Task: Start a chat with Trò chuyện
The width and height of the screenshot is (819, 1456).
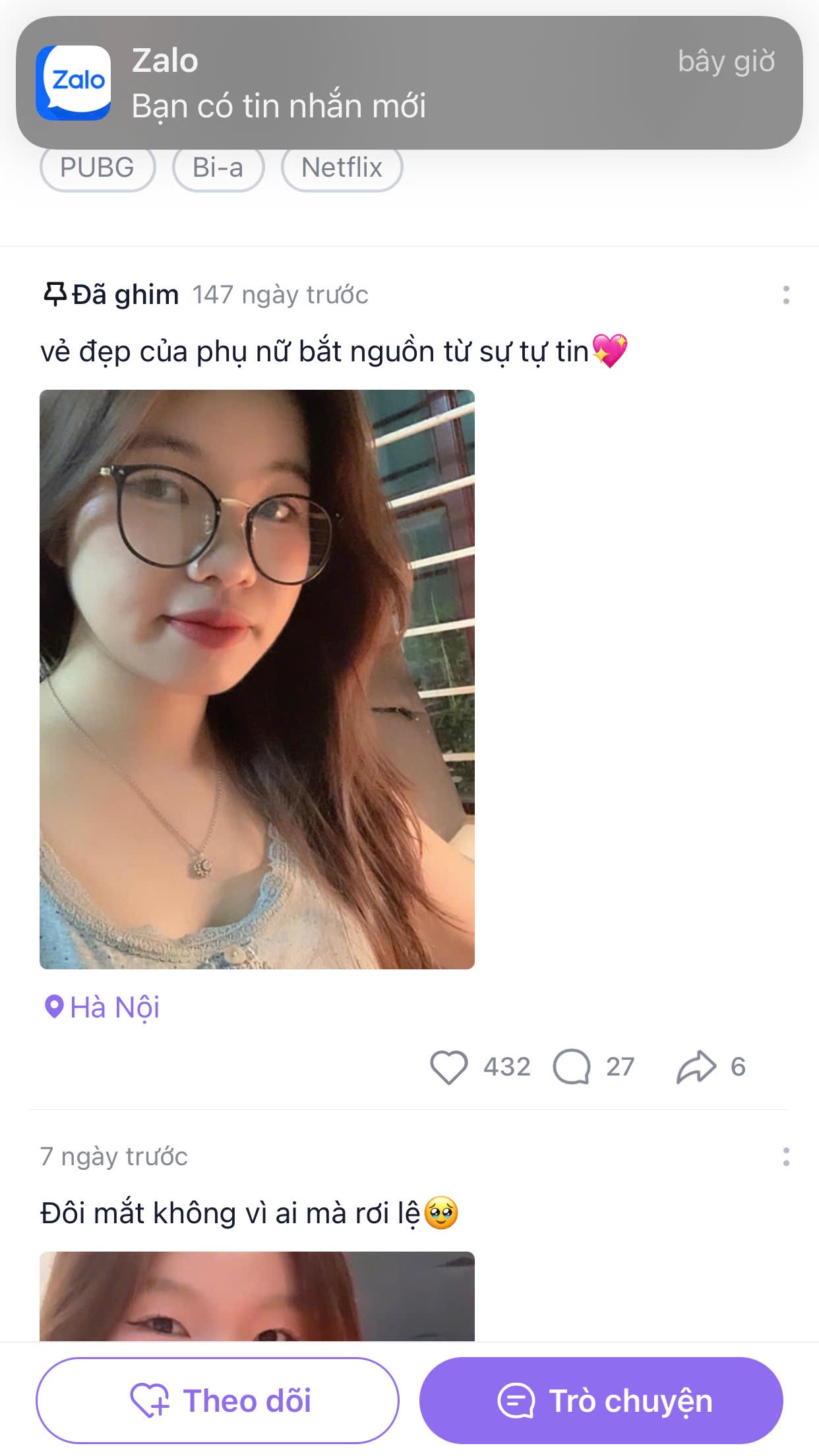Action: click(601, 1401)
